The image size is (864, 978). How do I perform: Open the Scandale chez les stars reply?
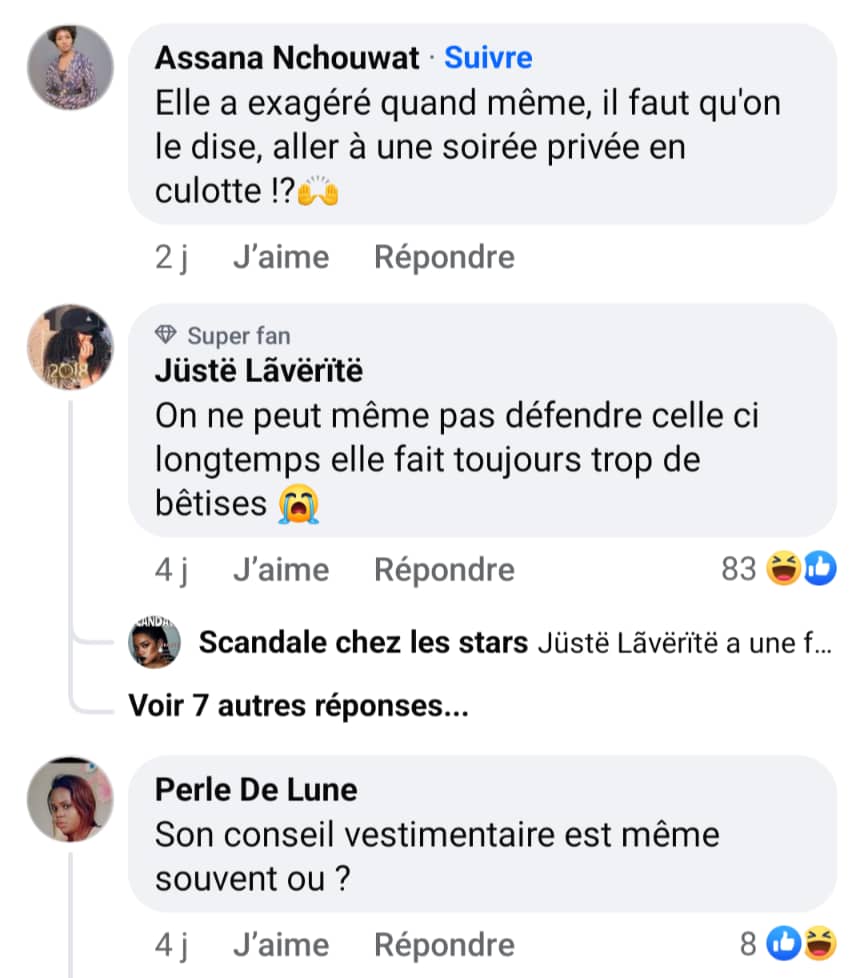coord(514,643)
